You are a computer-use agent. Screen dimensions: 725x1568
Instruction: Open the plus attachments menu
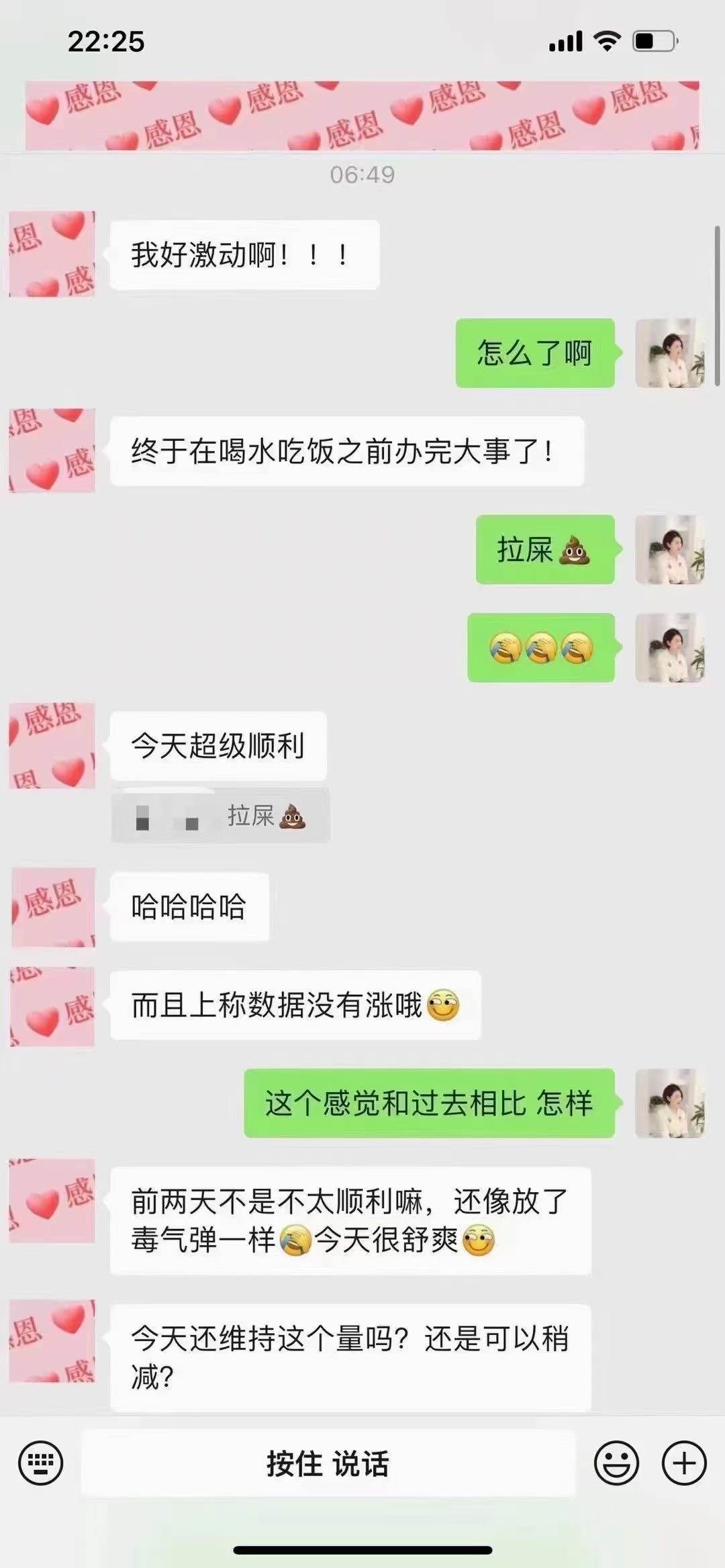pos(684,1463)
